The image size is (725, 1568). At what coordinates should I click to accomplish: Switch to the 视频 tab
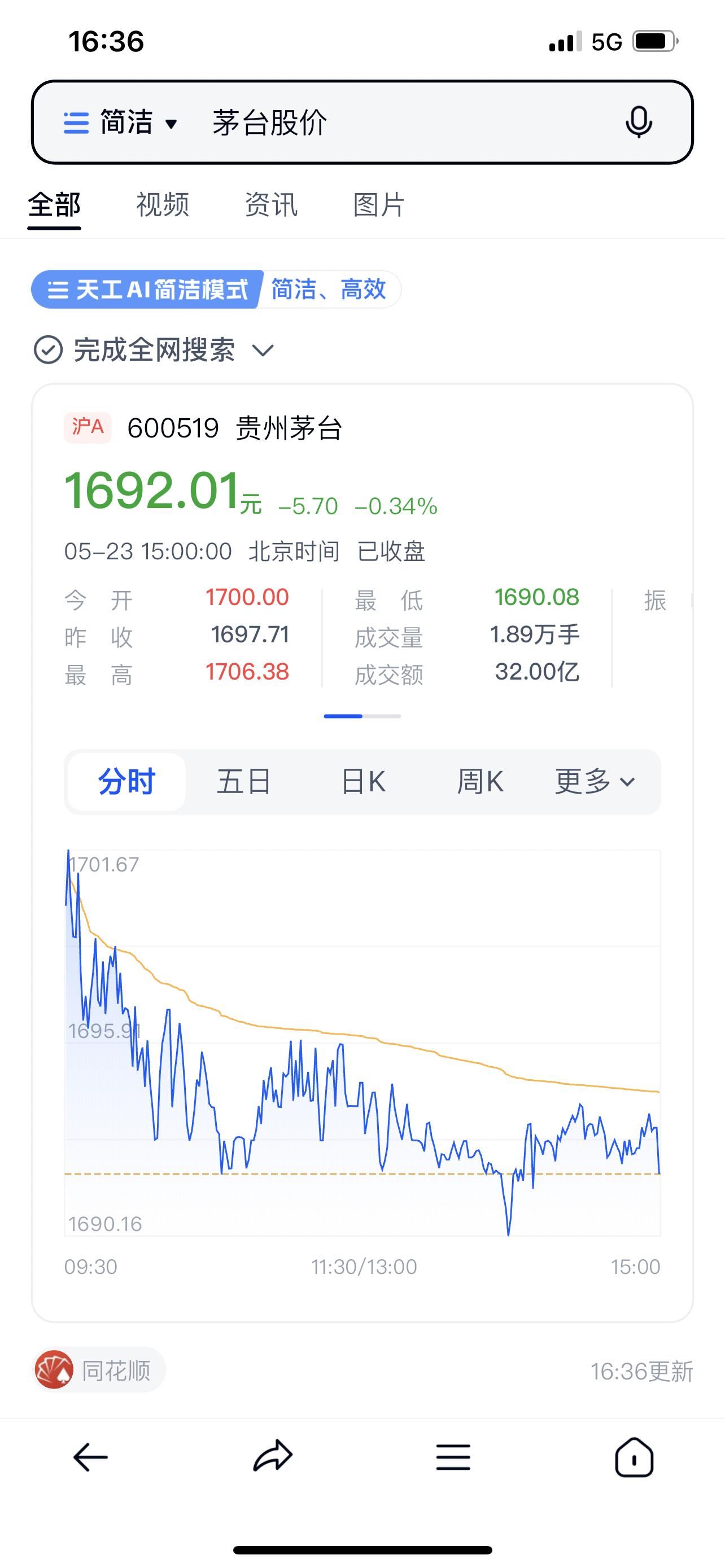tap(163, 205)
